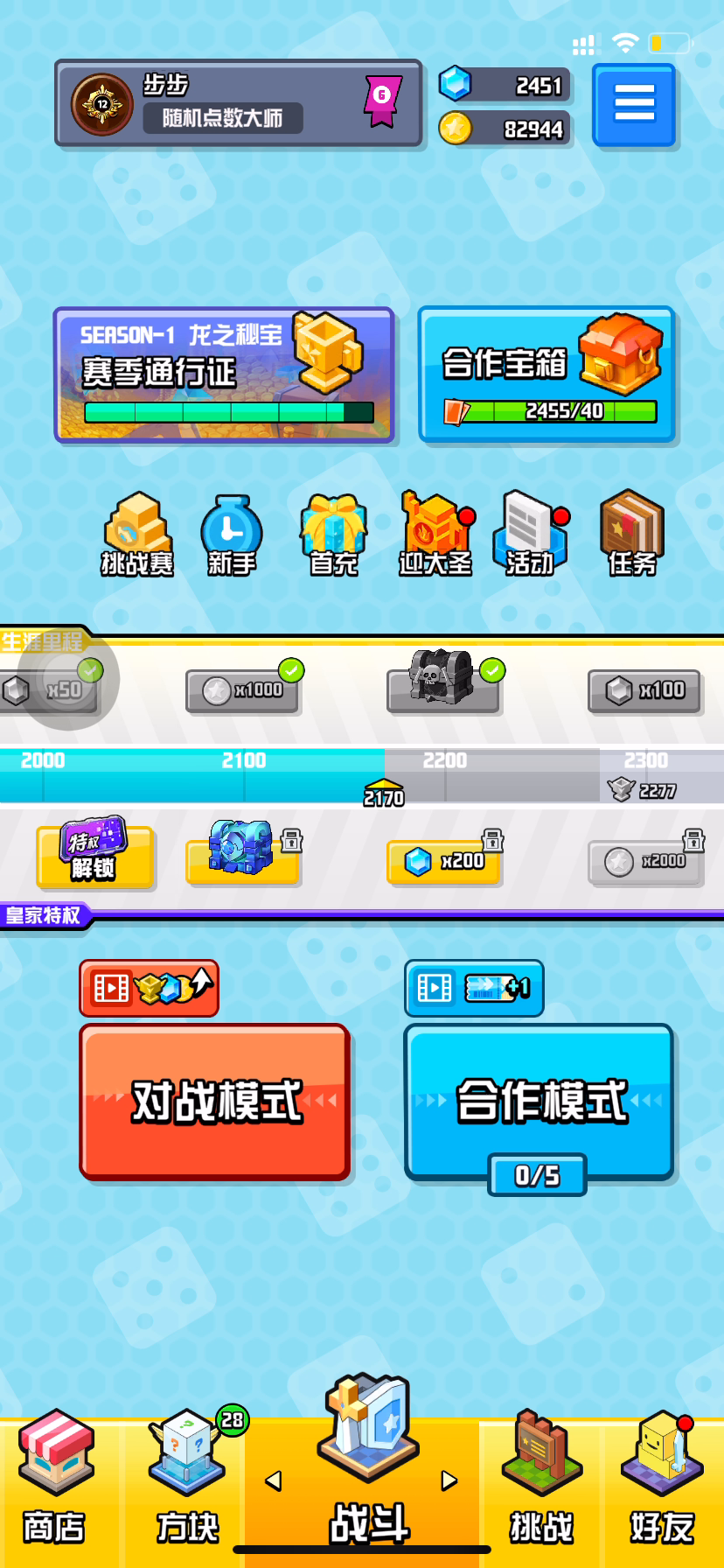Screen dimensions: 724x1568
Task: Open the 活动 events icon
Action: coord(530,535)
